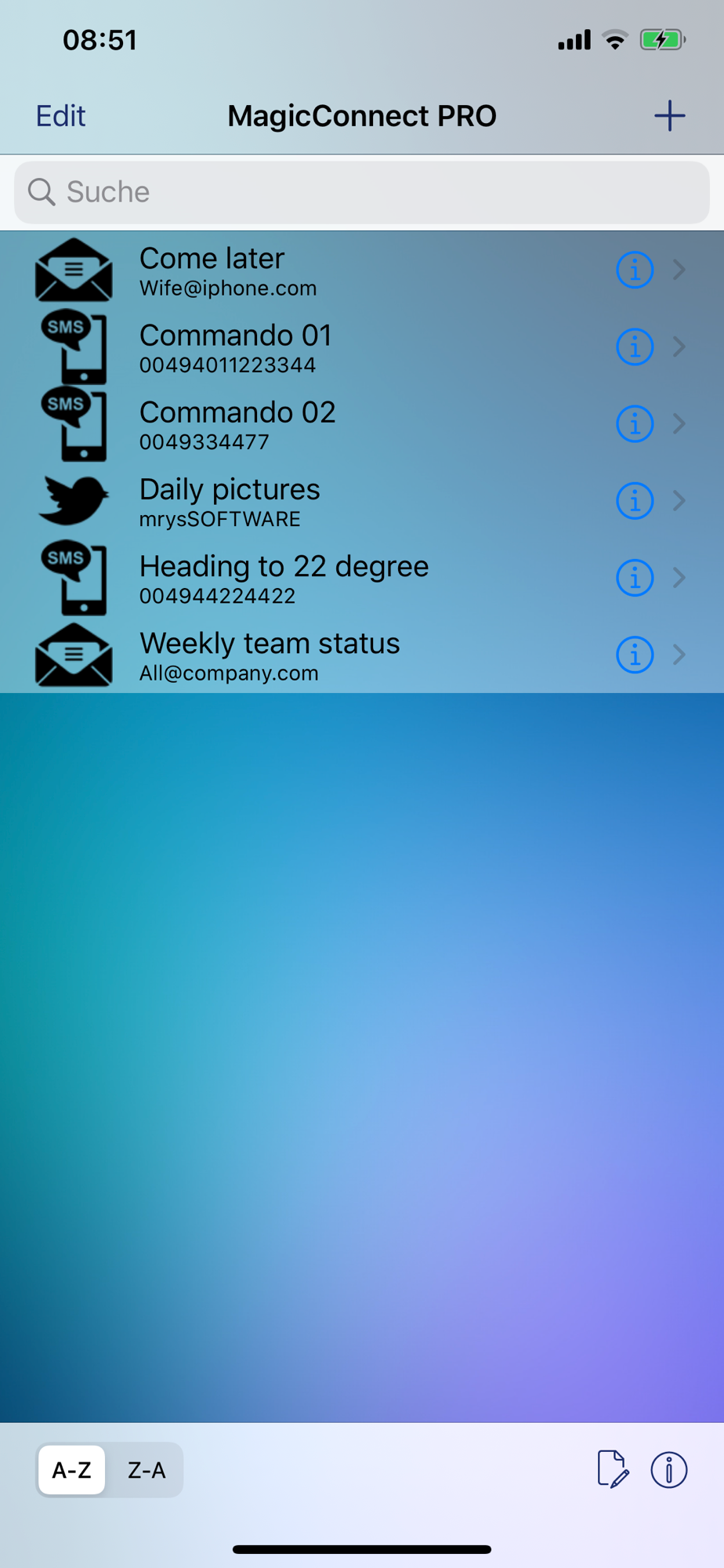This screenshot has width=724, height=1568.
Task: Open the Daily pictures Twitter entry
Action: [x=313, y=501]
